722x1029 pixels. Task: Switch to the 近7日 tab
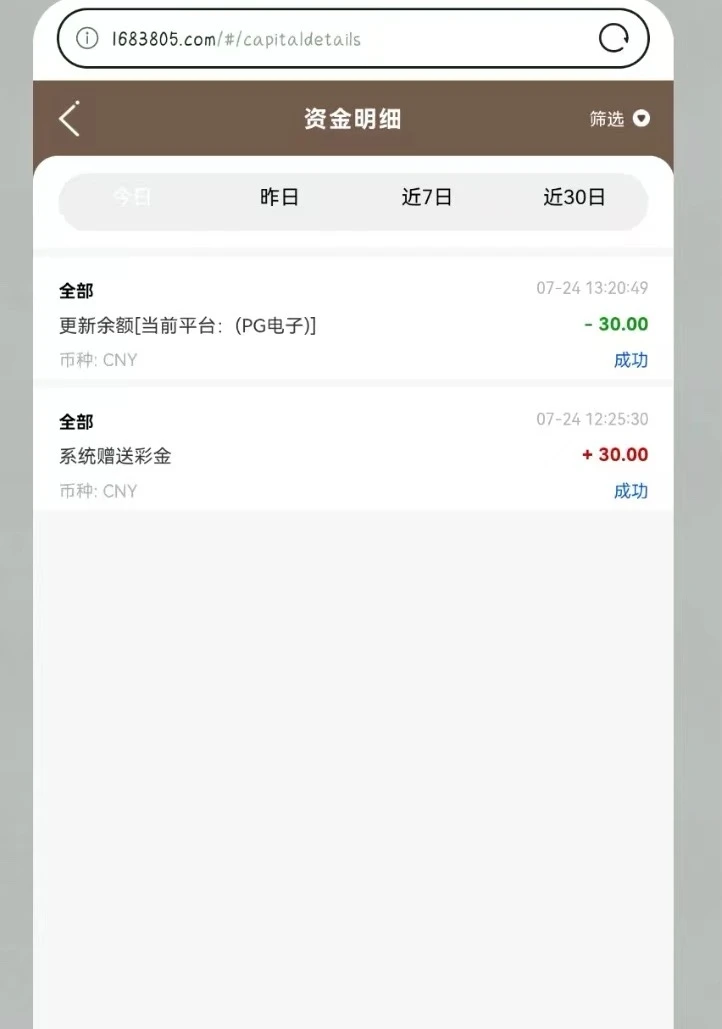[x=427, y=197]
